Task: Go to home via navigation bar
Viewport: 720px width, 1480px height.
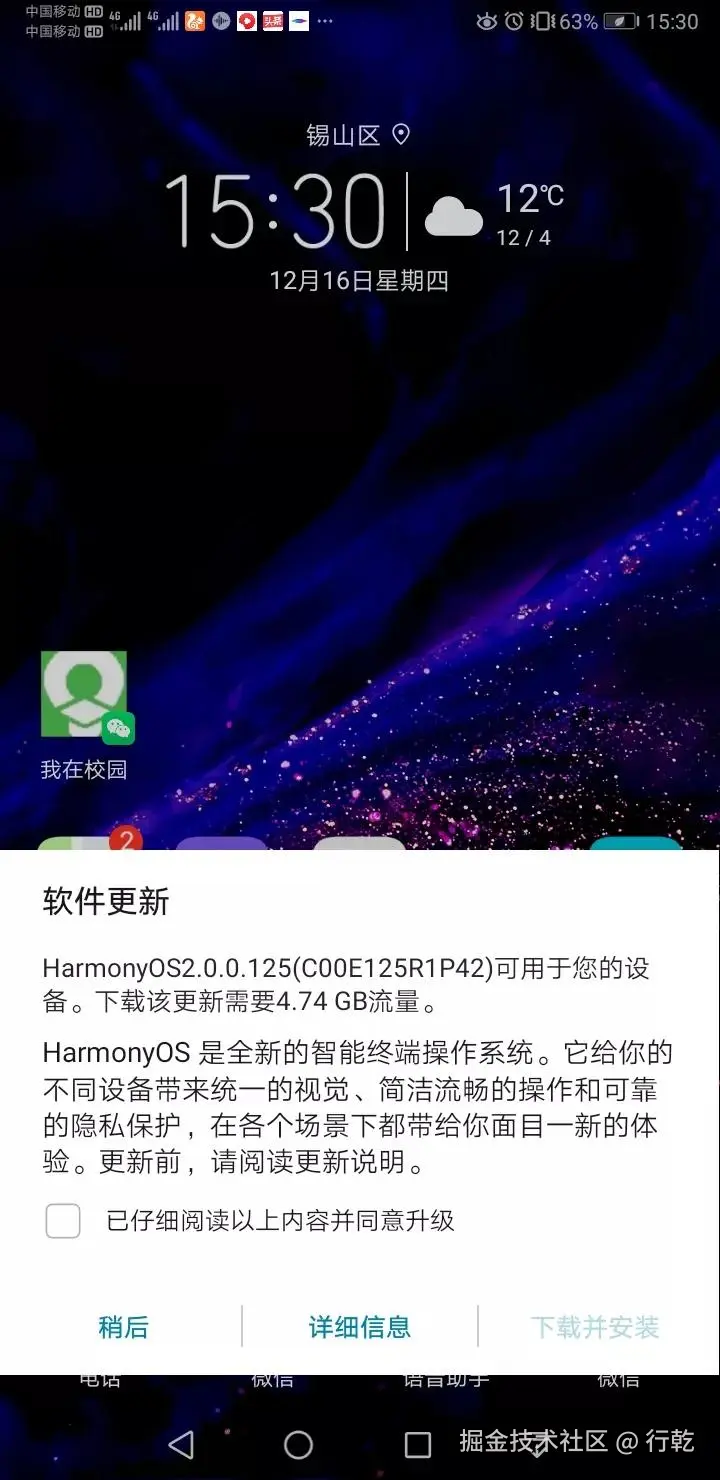Action: (298, 1444)
